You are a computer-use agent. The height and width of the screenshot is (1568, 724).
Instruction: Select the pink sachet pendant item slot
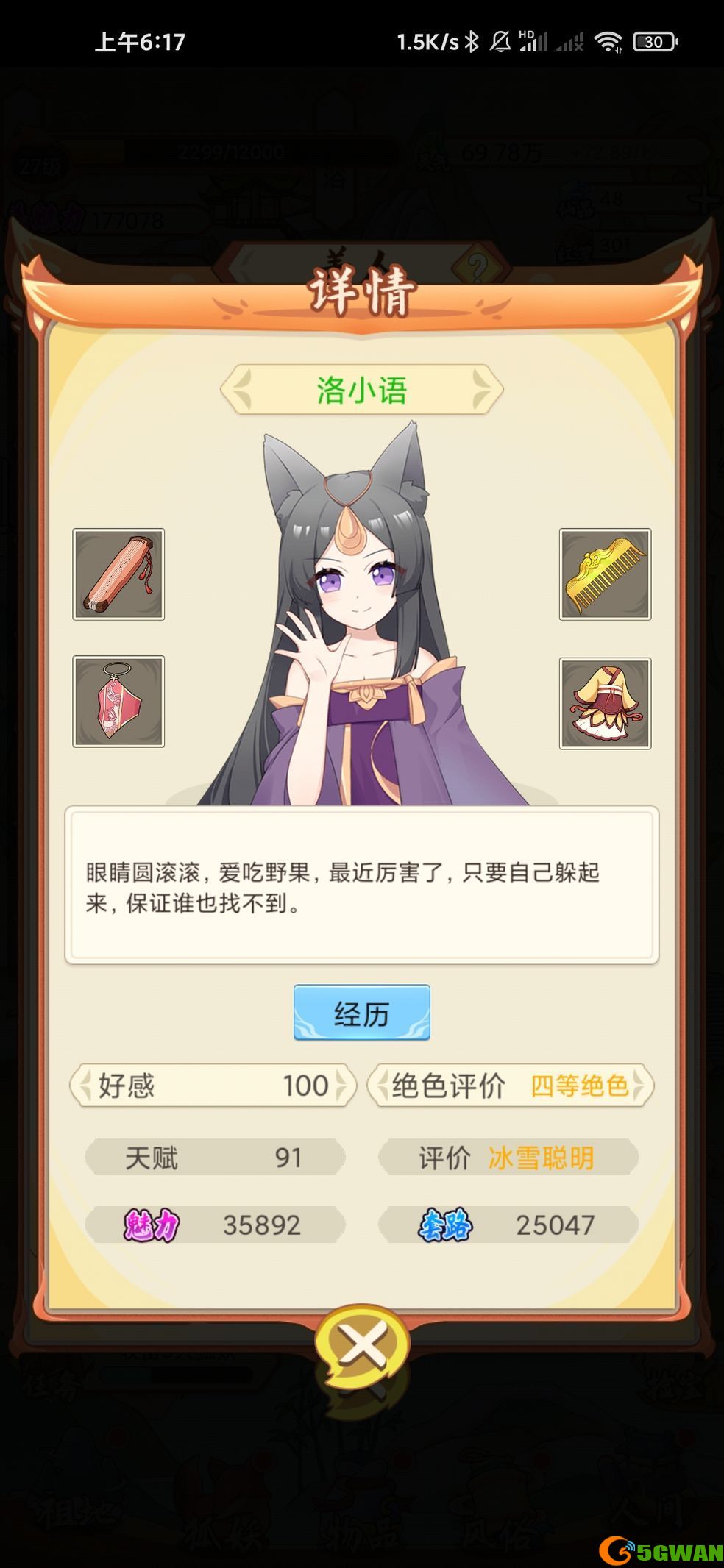point(118,702)
